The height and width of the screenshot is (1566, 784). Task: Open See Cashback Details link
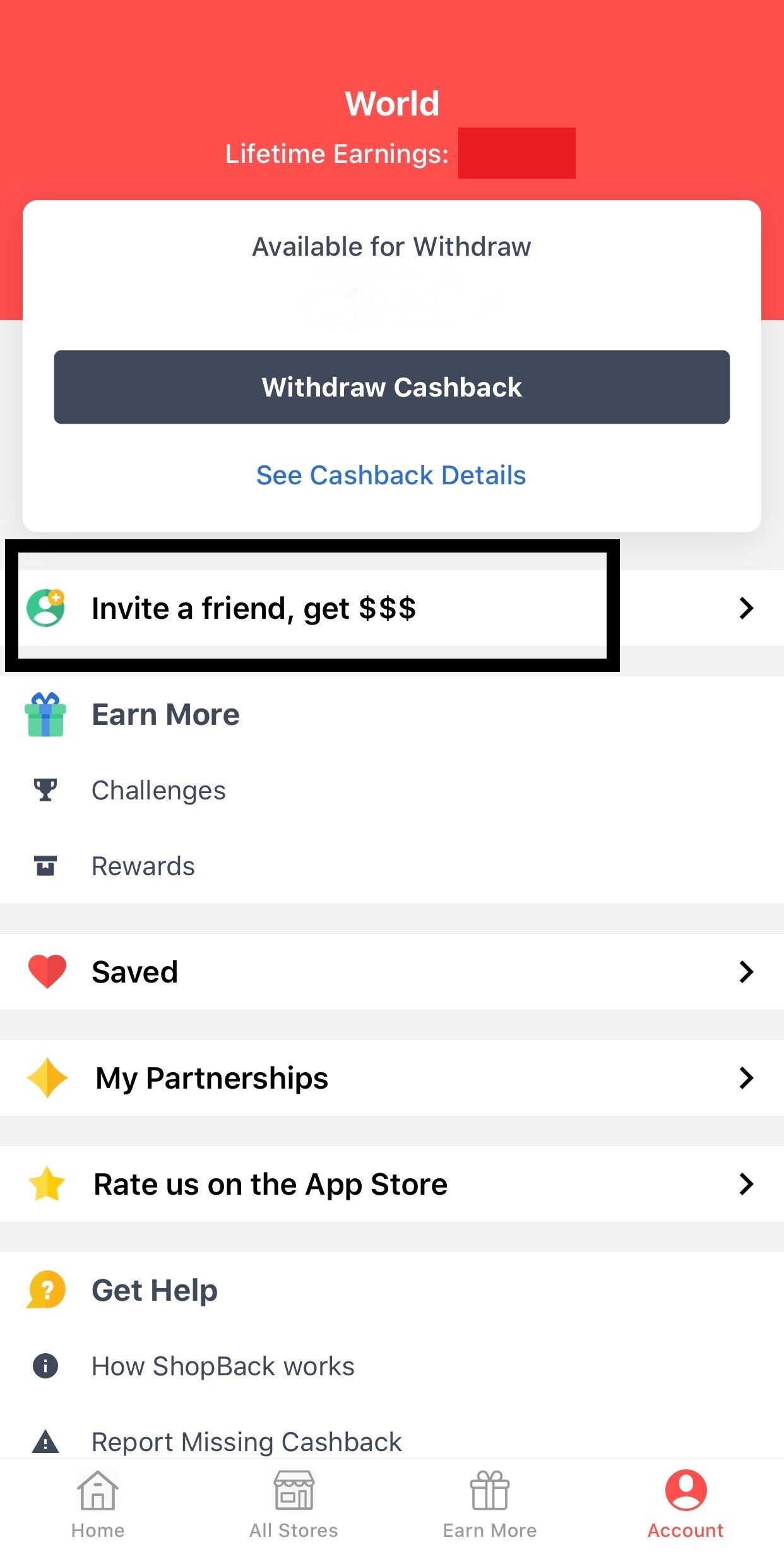pos(391,475)
